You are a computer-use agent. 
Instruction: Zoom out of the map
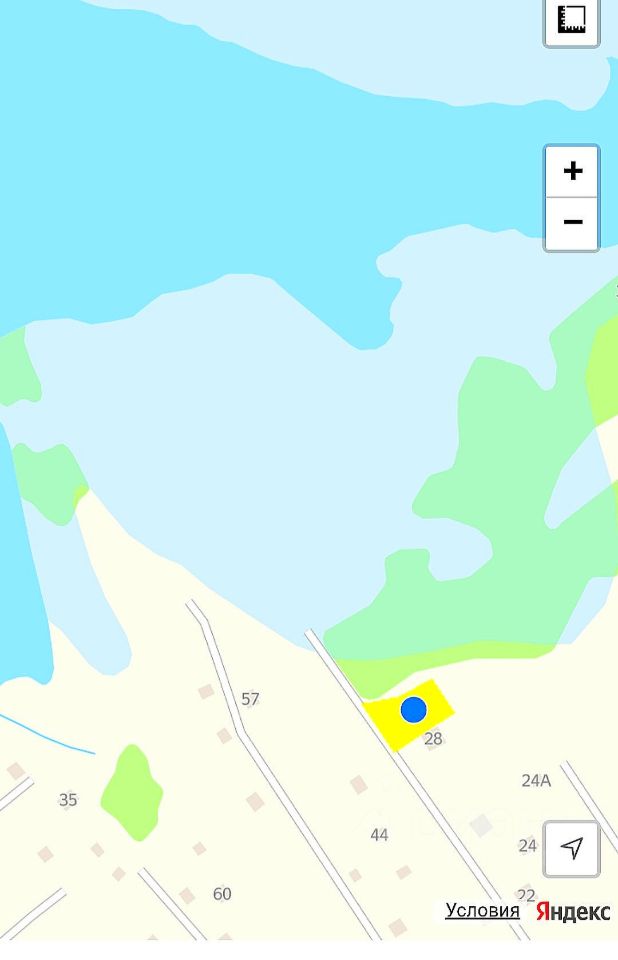click(x=572, y=223)
